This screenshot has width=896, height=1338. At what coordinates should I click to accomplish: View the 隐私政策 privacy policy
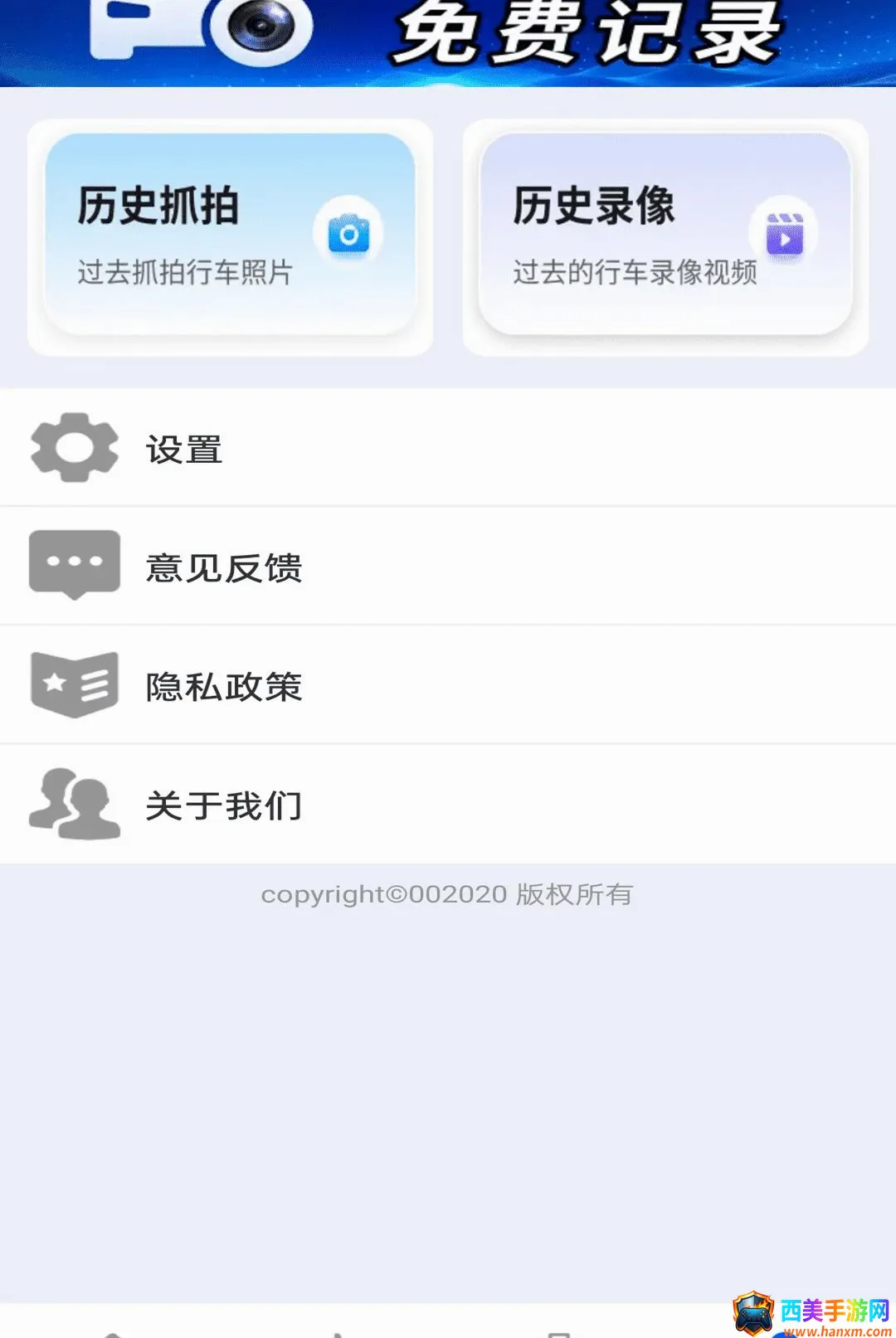448,685
